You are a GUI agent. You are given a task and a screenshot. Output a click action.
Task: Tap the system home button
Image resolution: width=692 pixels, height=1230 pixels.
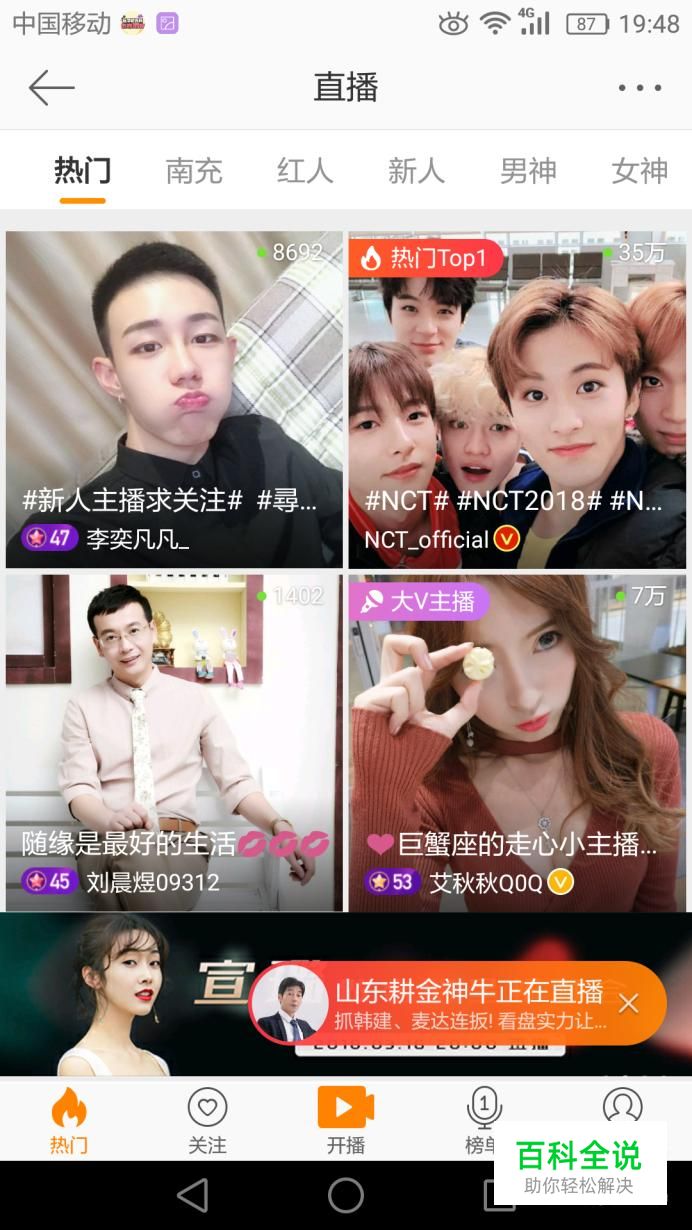pyautogui.click(x=346, y=1195)
